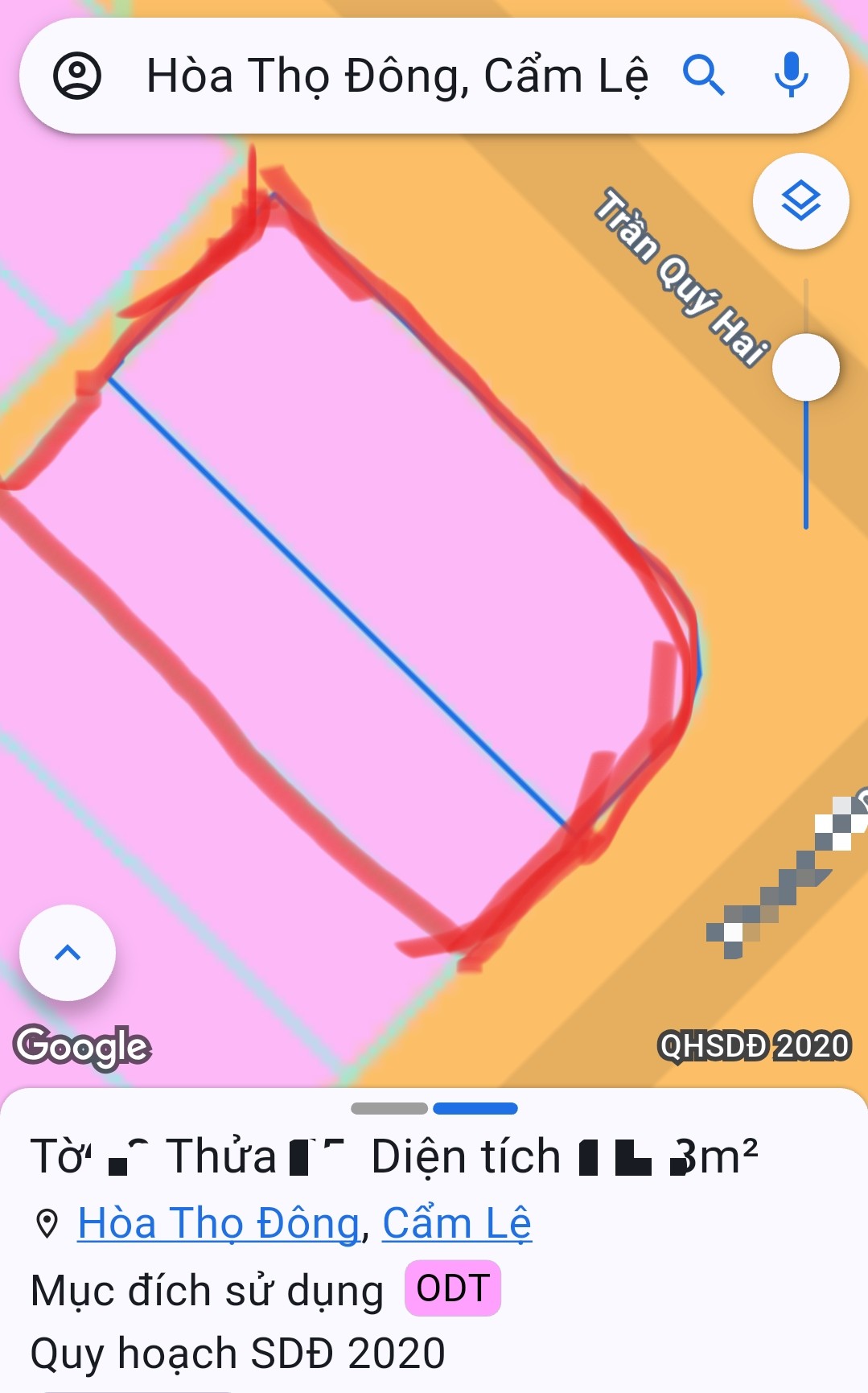This screenshot has width=868, height=1393.
Task: Open the Hòa Thọ Đông link
Action: (218, 1224)
